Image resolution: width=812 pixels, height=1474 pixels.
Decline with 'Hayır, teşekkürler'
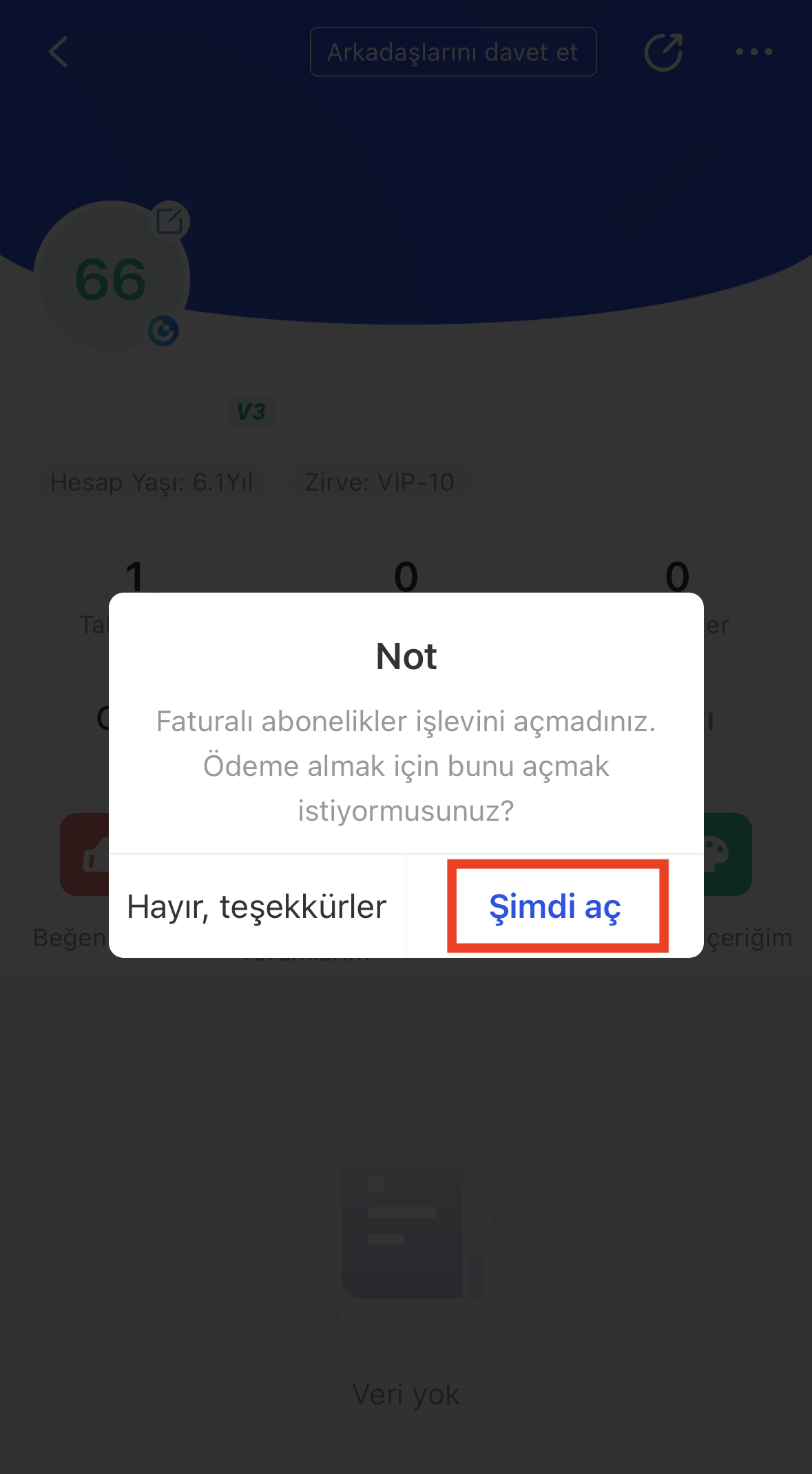pyautogui.click(x=257, y=906)
